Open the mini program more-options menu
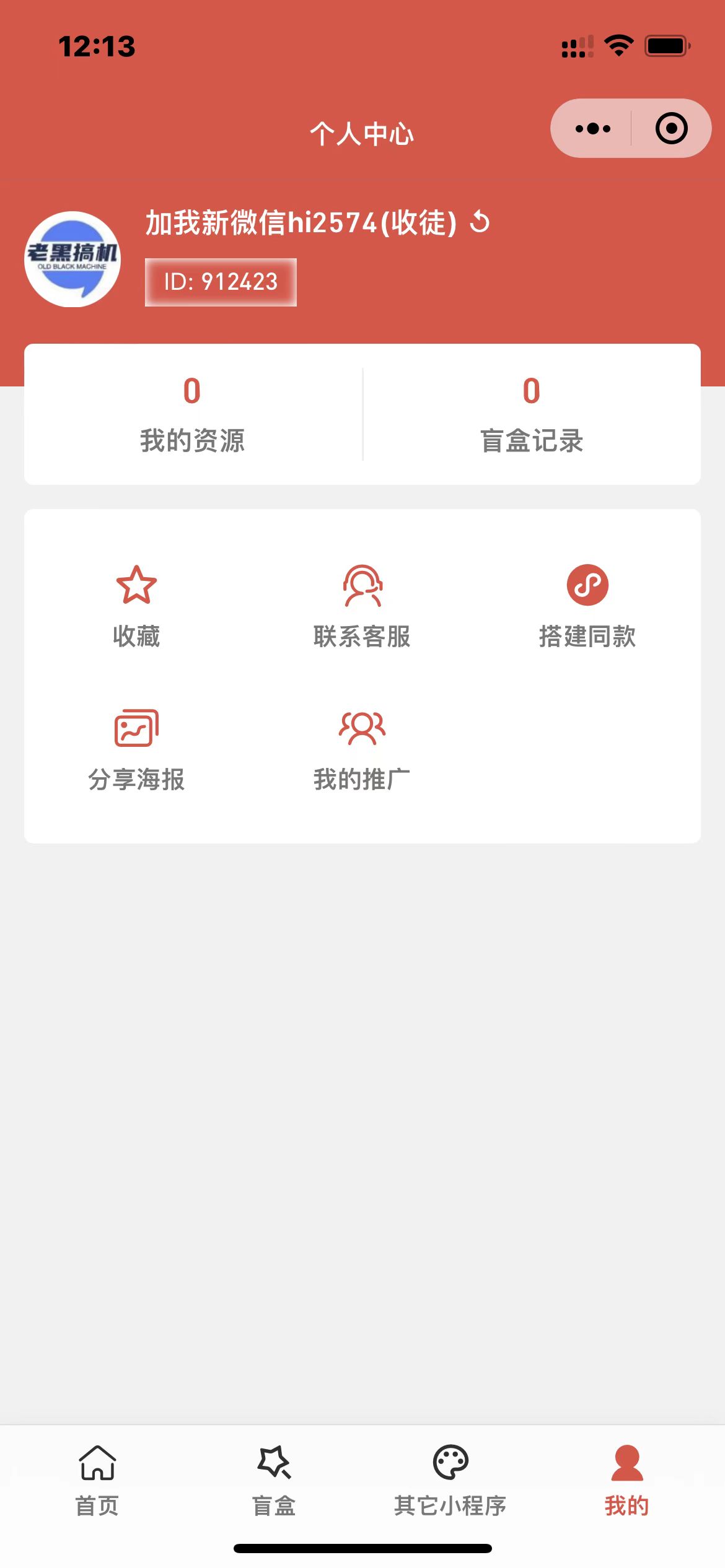Image resolution: width=725 pixels, height=1568 pixels. coord(592,129)
